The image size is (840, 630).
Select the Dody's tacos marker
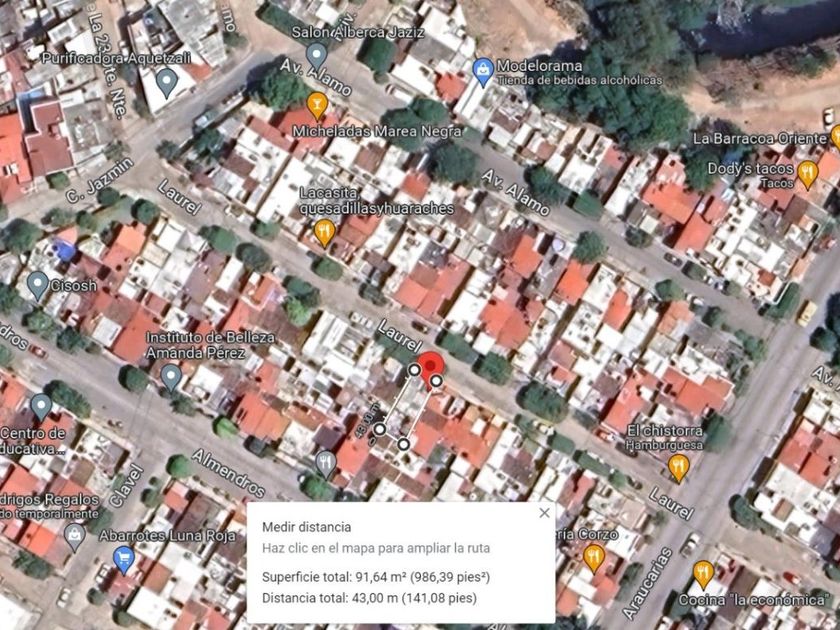(808, 174)
